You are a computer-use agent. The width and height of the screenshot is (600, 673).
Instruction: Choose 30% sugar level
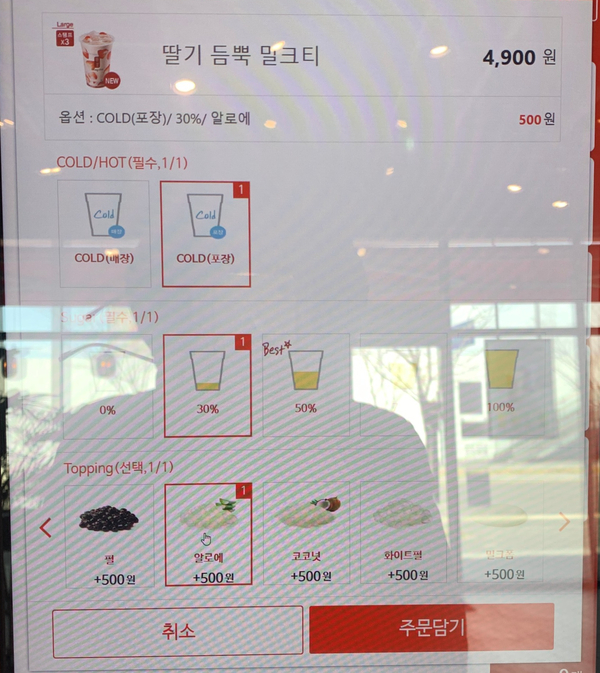click(x=207, y=385)
